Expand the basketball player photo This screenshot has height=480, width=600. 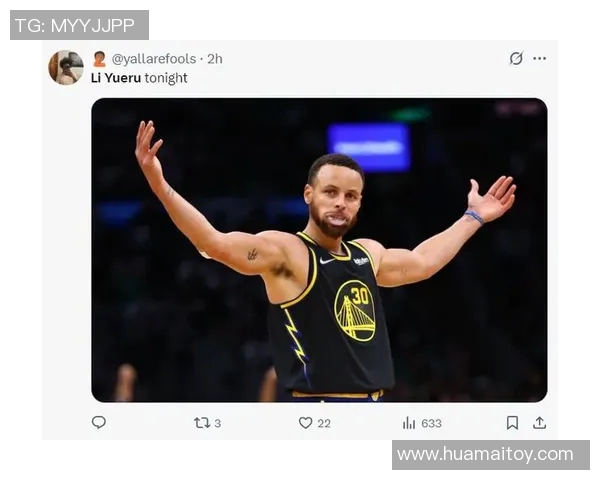(x=319, y=250)
